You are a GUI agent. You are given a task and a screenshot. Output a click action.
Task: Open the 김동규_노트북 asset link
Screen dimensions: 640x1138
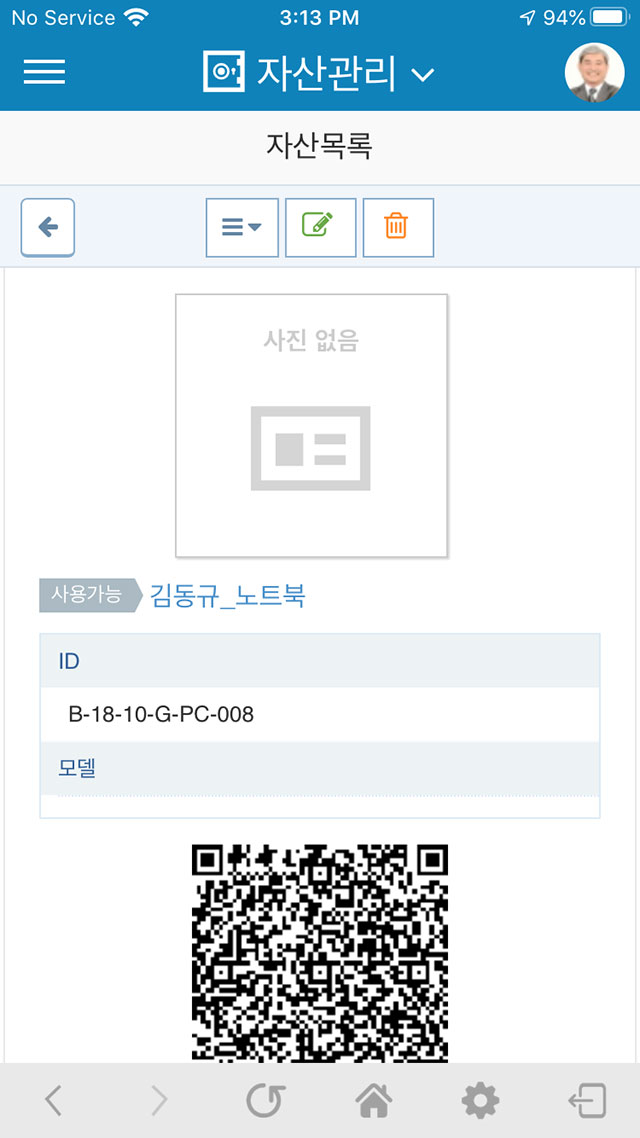[228, 596]
